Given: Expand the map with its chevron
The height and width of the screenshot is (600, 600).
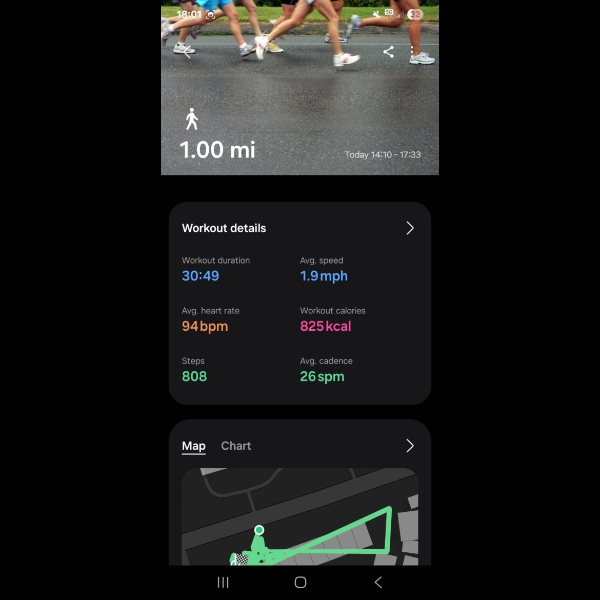Looking at the screenshot, I should (x=409, y=446).
